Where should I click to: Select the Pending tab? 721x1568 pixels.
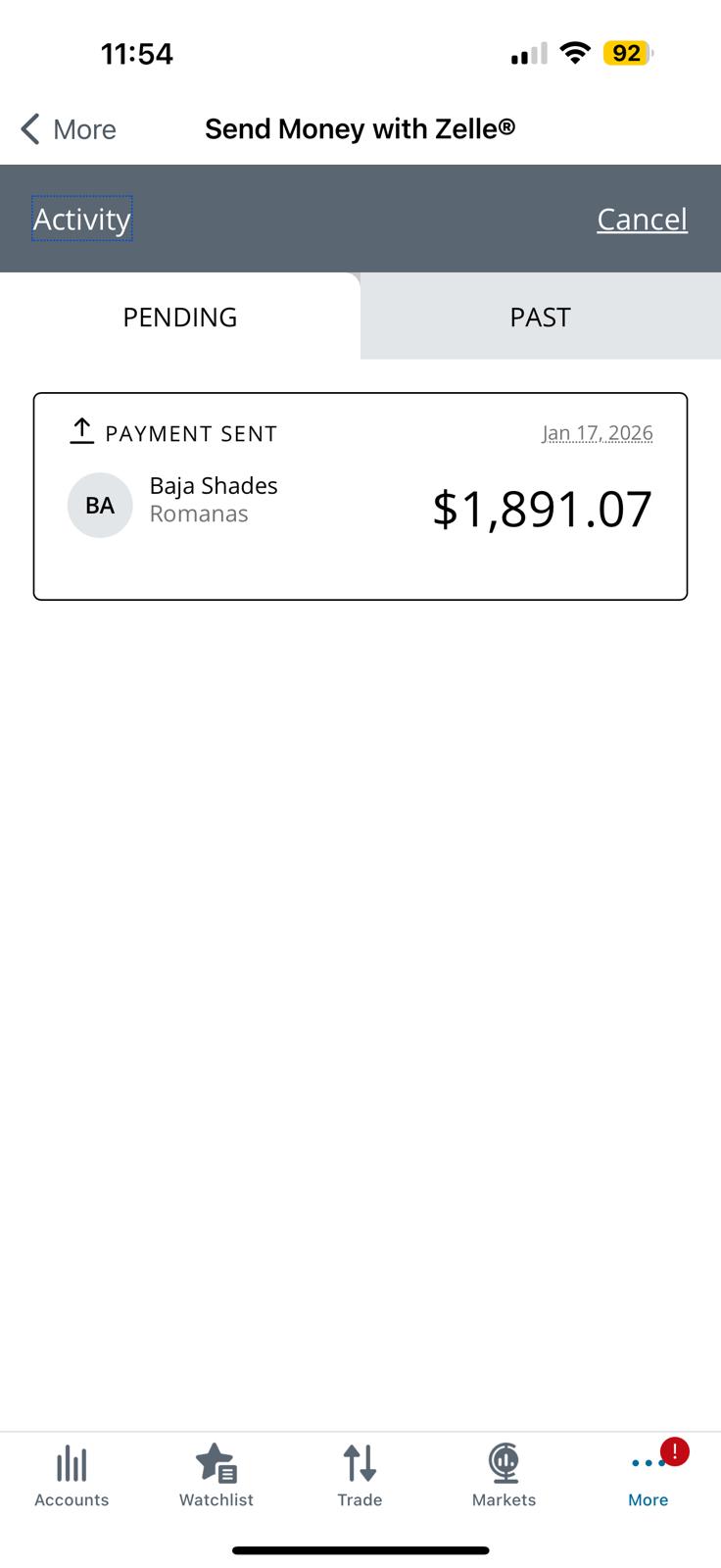pos(180,317)
